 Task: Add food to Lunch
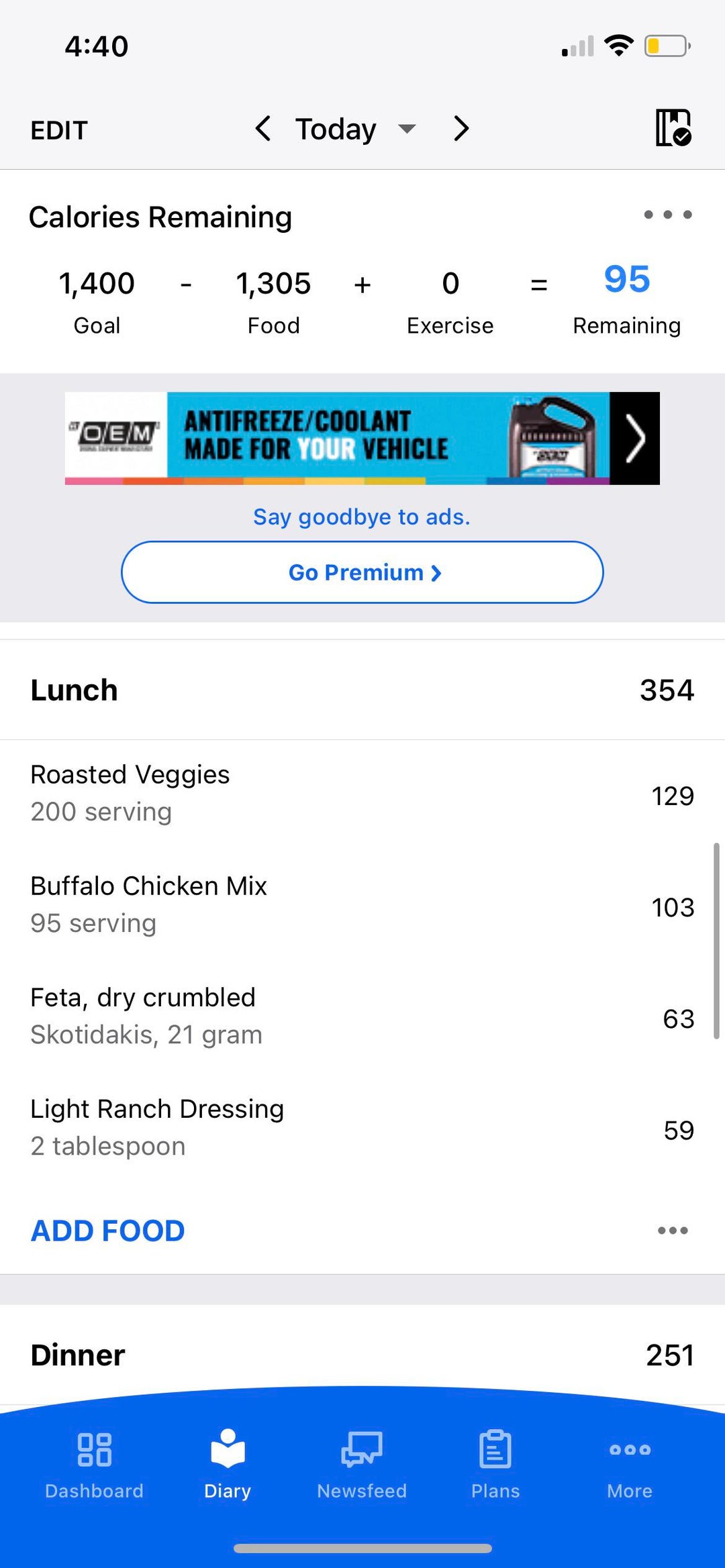(x=108, y=1231)
